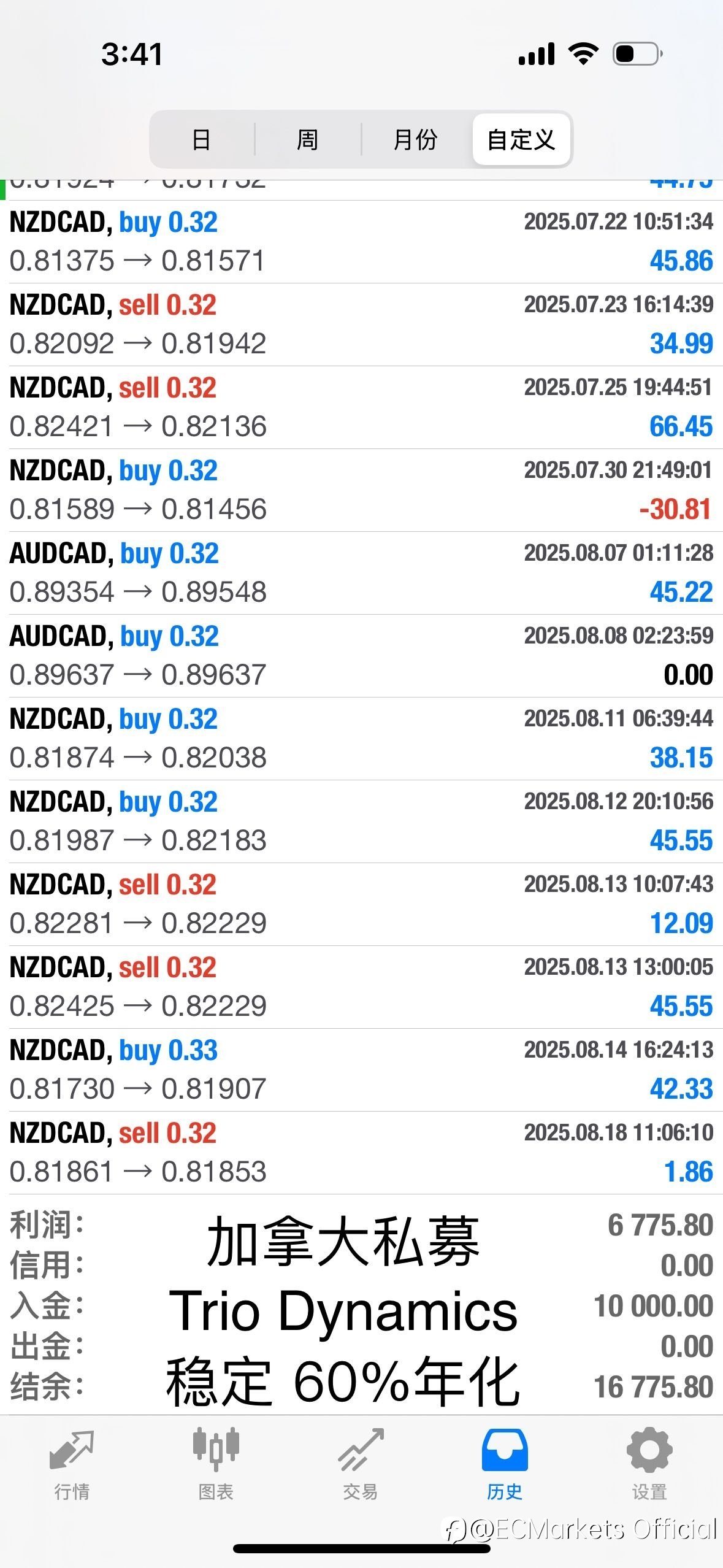Open the NZDCAD buy trade dated 2025.08.11

tap(361, 739)
